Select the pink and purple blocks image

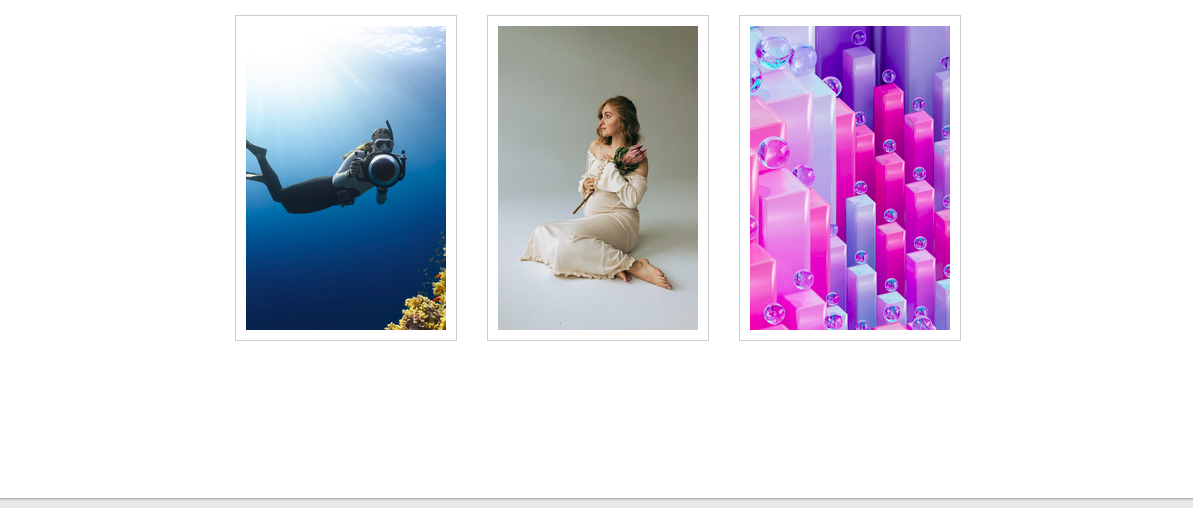coord(850,178)
